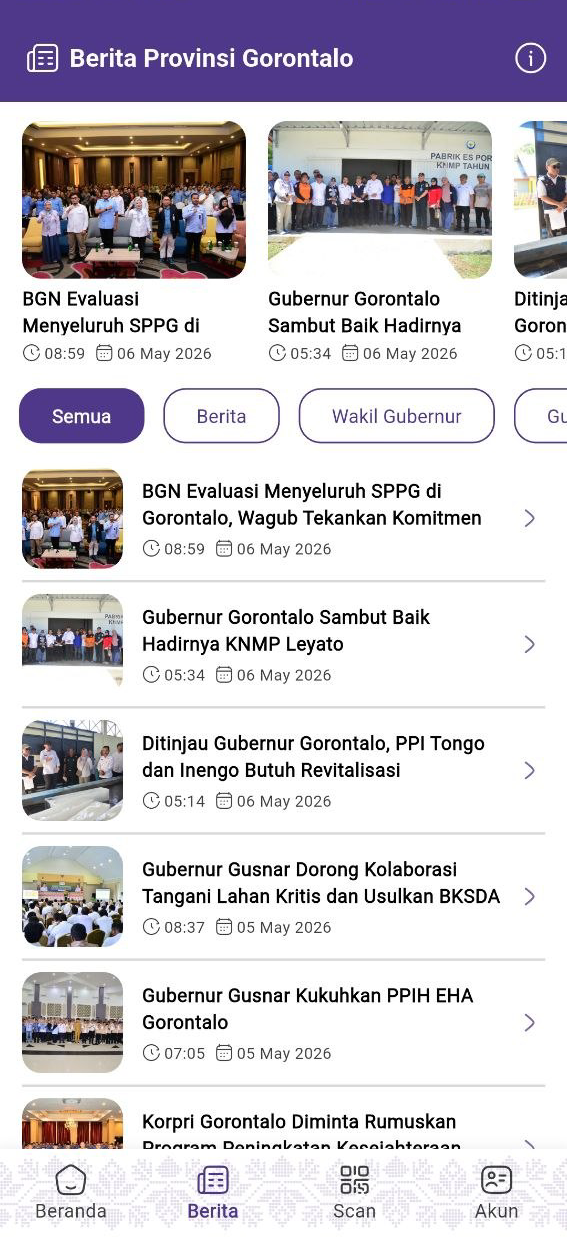This screenshot has height=1237, width=567.
Task: Filter news by the Berita chip
Action: (221, 416)
